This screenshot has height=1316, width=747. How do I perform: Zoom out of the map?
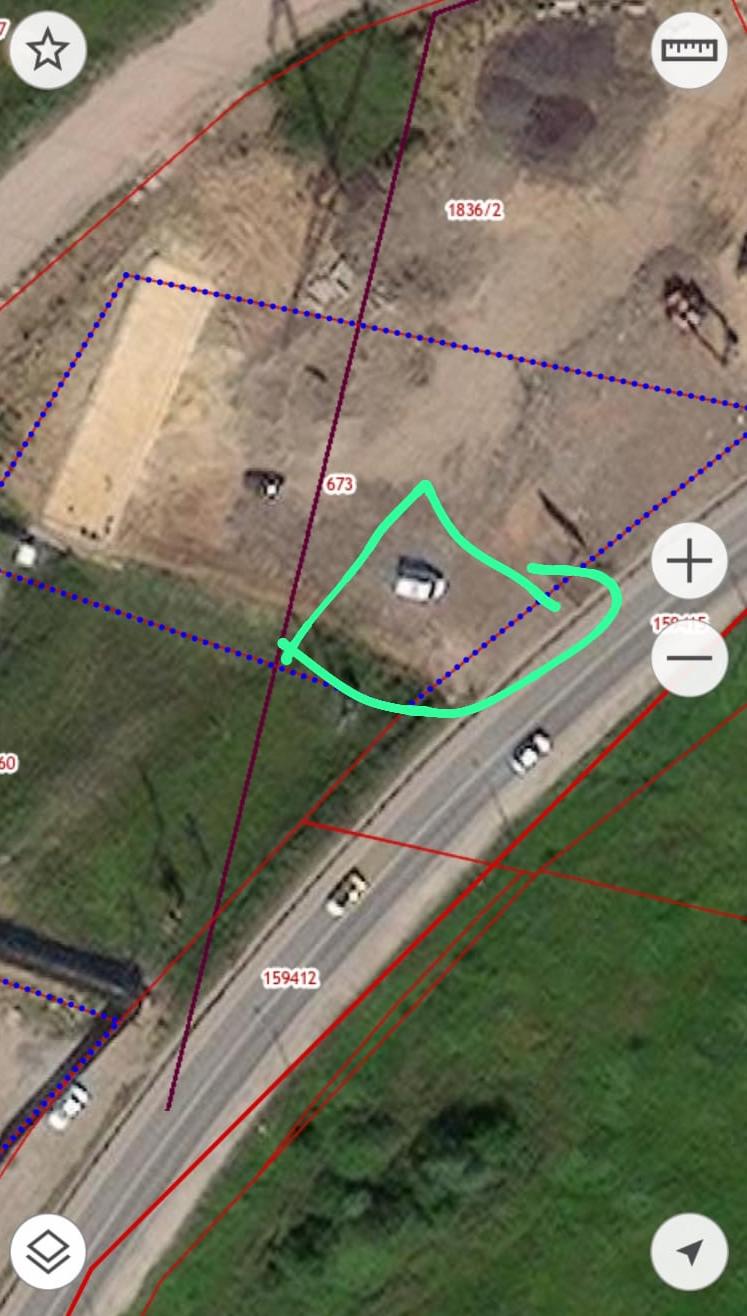click(x=689, y=658)
